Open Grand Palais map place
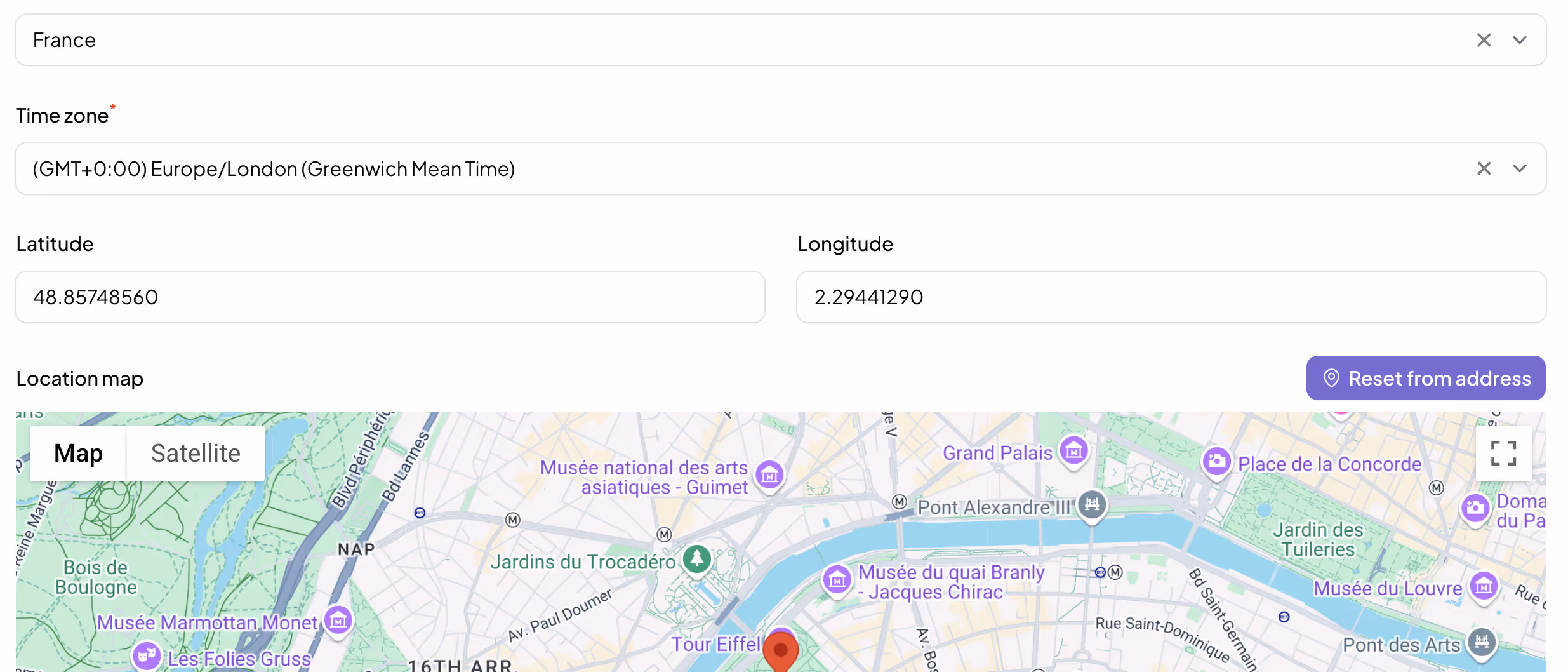 [x=1073, y=452]
